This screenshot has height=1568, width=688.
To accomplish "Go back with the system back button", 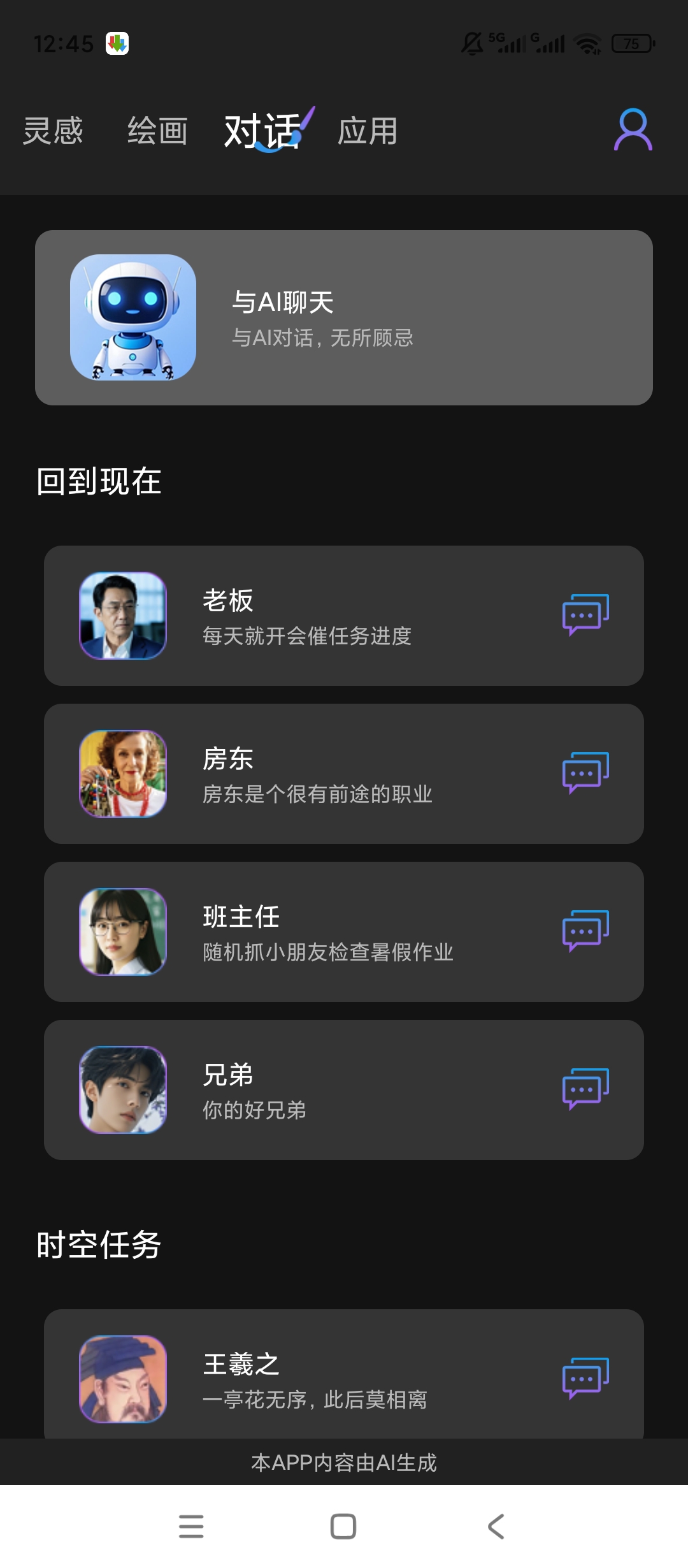I will pyautogui.click(x=496, y=1527).
